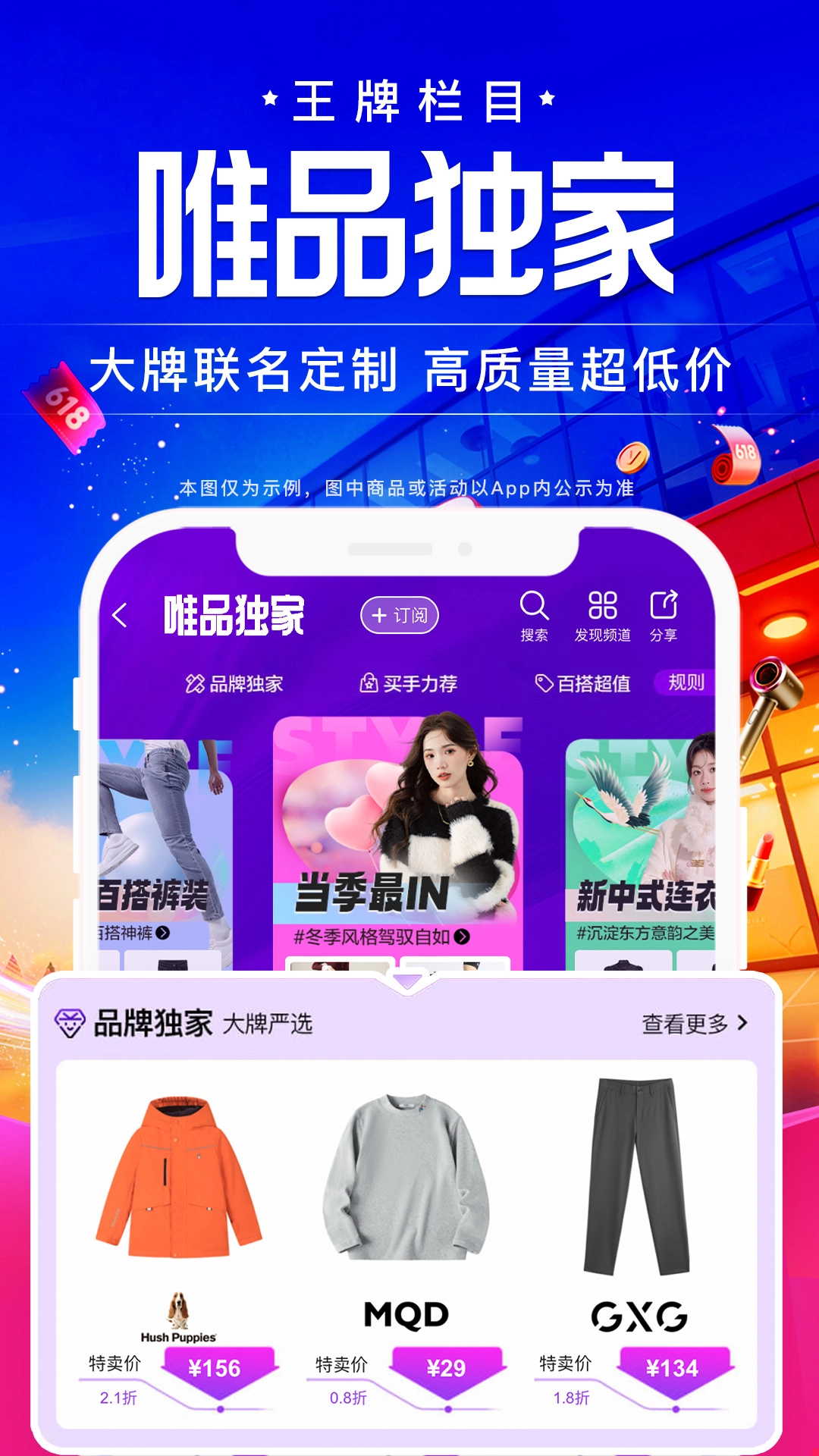Tap the chevron after #冬季风格驾驭自如

point(463,938)
